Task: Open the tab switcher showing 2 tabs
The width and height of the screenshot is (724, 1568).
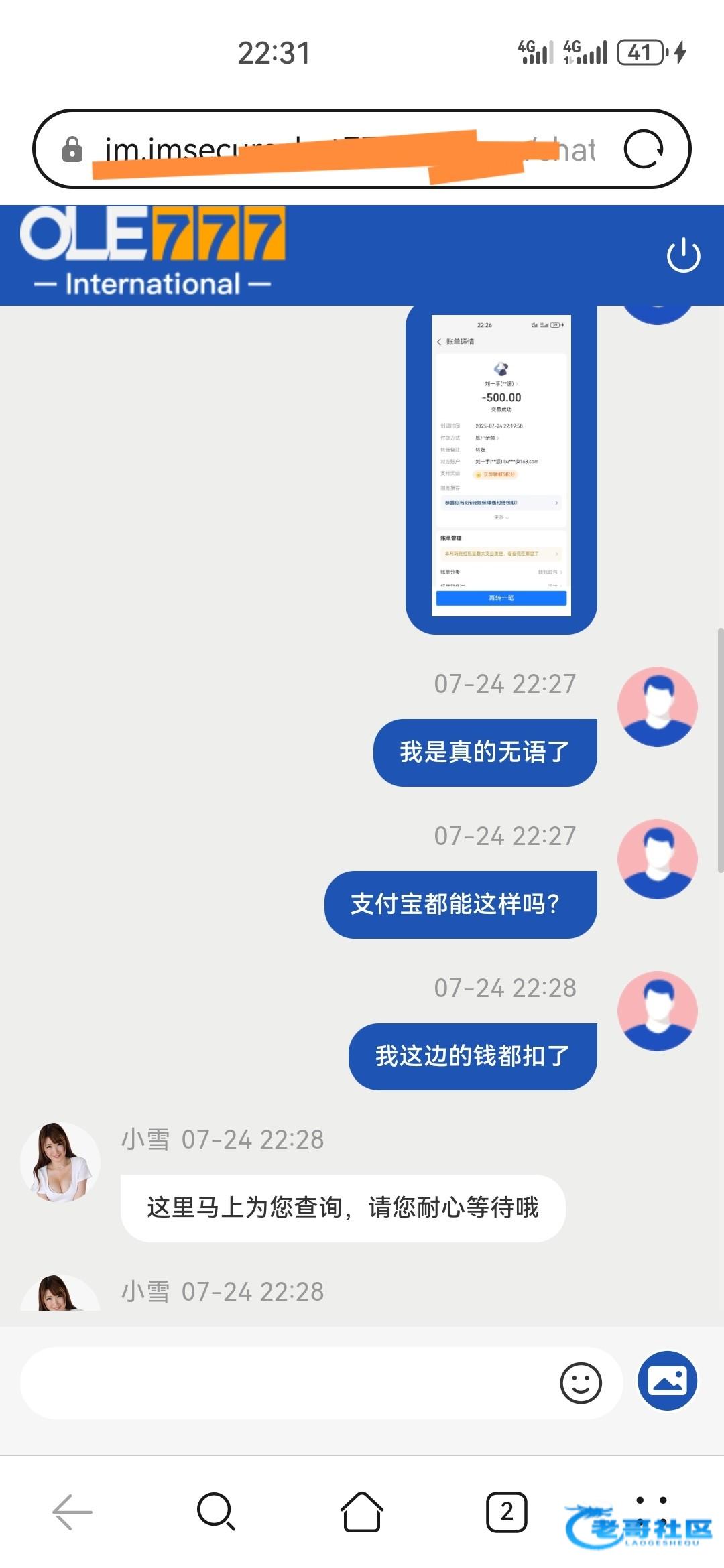Action: click(x=506, y=1512)
